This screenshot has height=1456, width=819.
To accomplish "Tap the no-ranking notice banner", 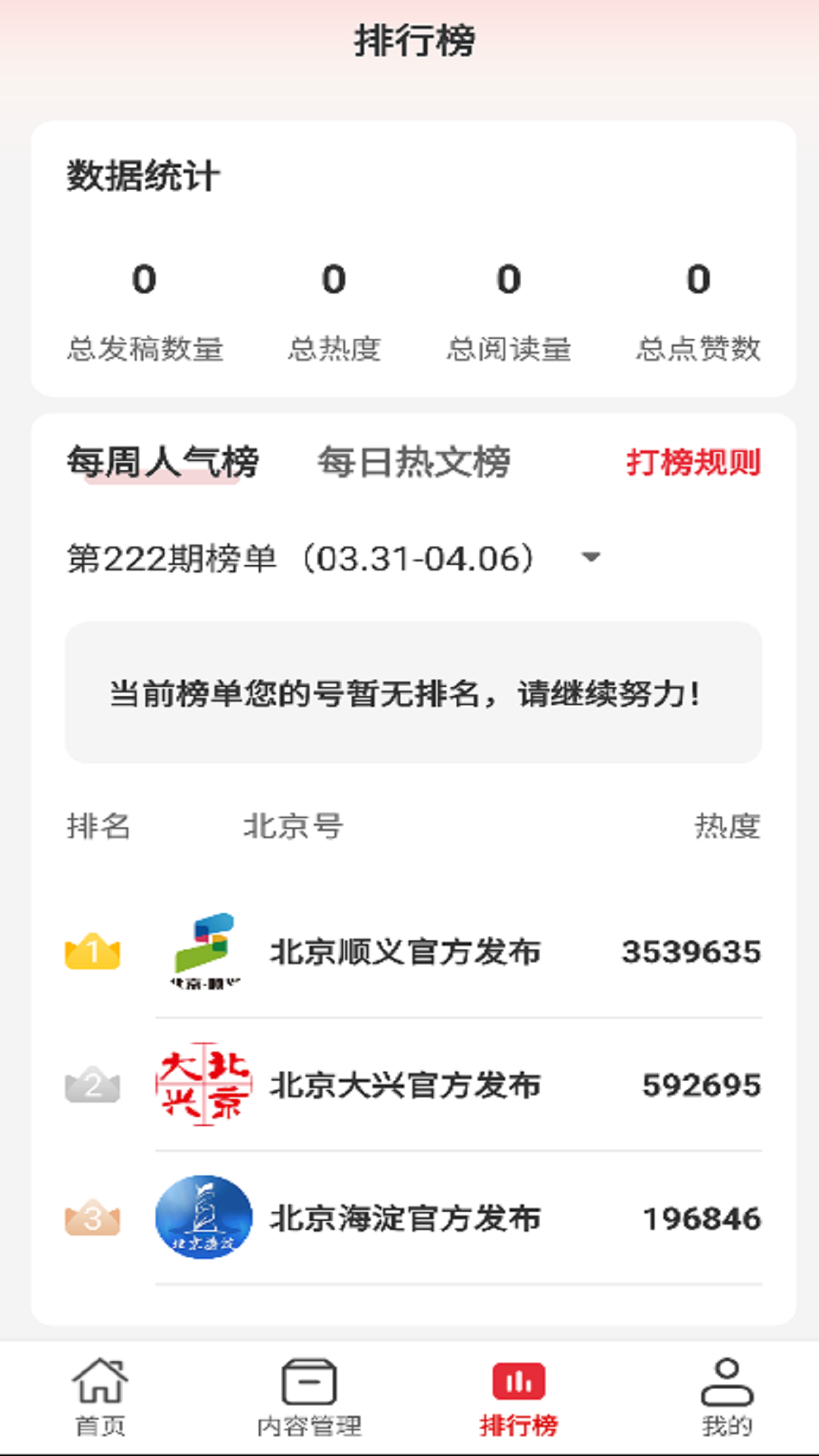I will tap(409, 692).
